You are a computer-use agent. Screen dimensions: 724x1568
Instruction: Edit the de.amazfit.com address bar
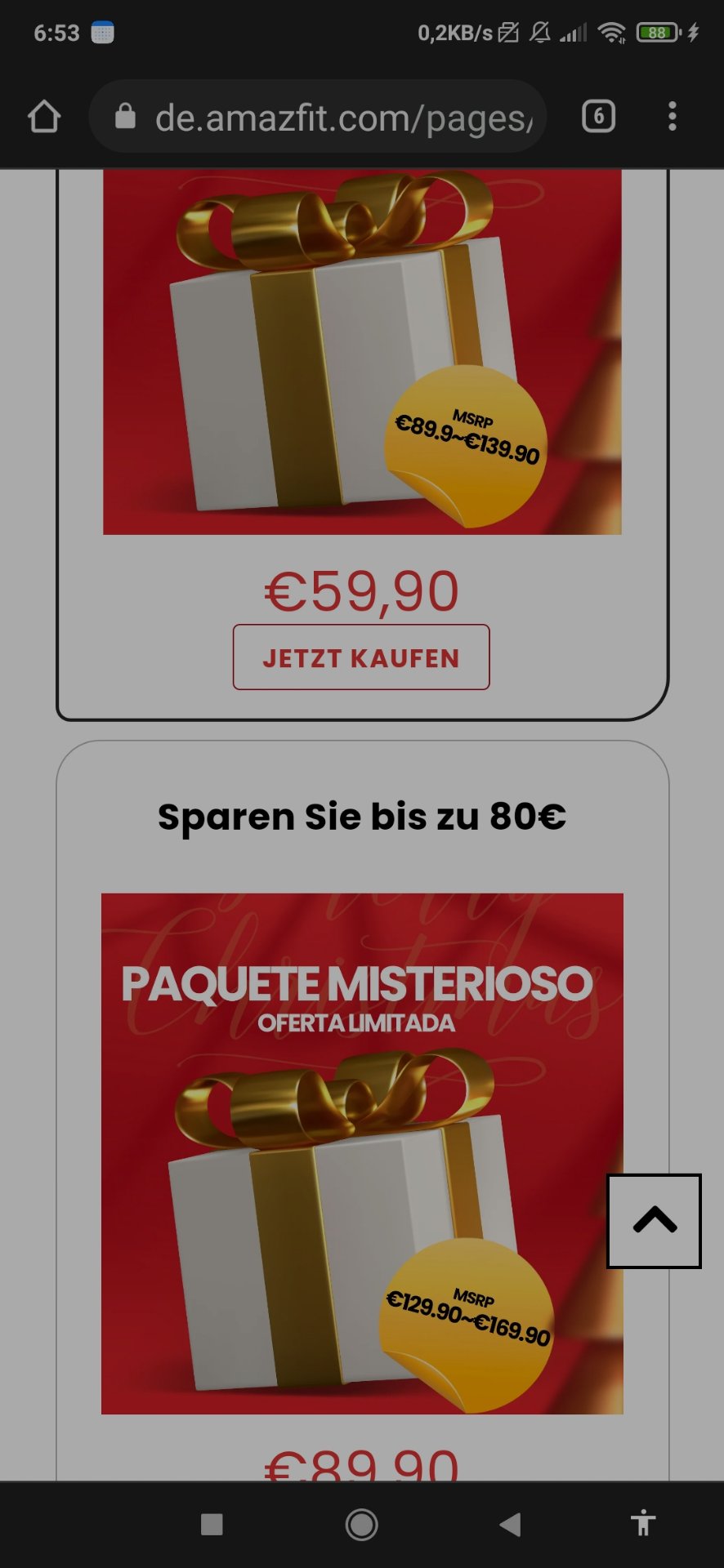[x=343, y=118]
